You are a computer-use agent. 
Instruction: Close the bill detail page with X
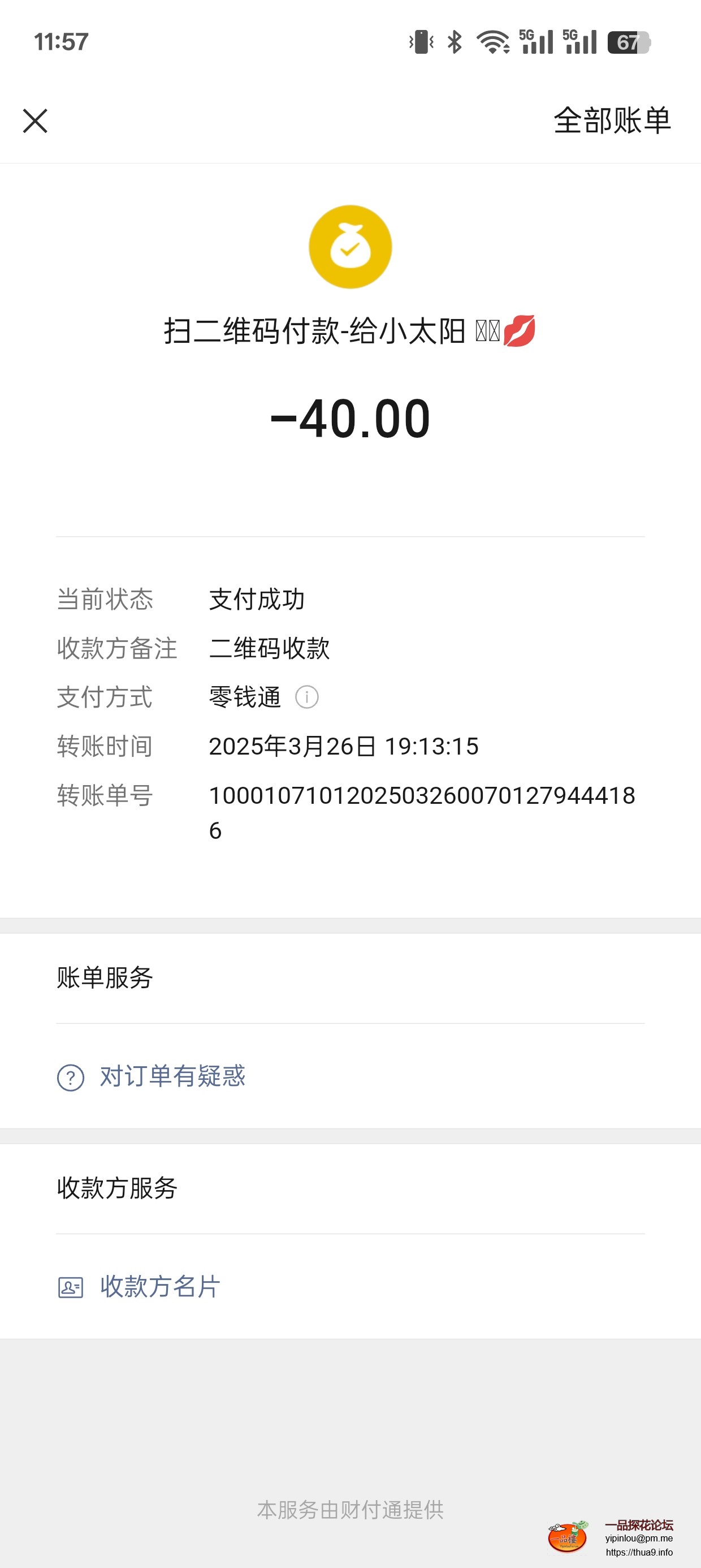pos(35,120)
